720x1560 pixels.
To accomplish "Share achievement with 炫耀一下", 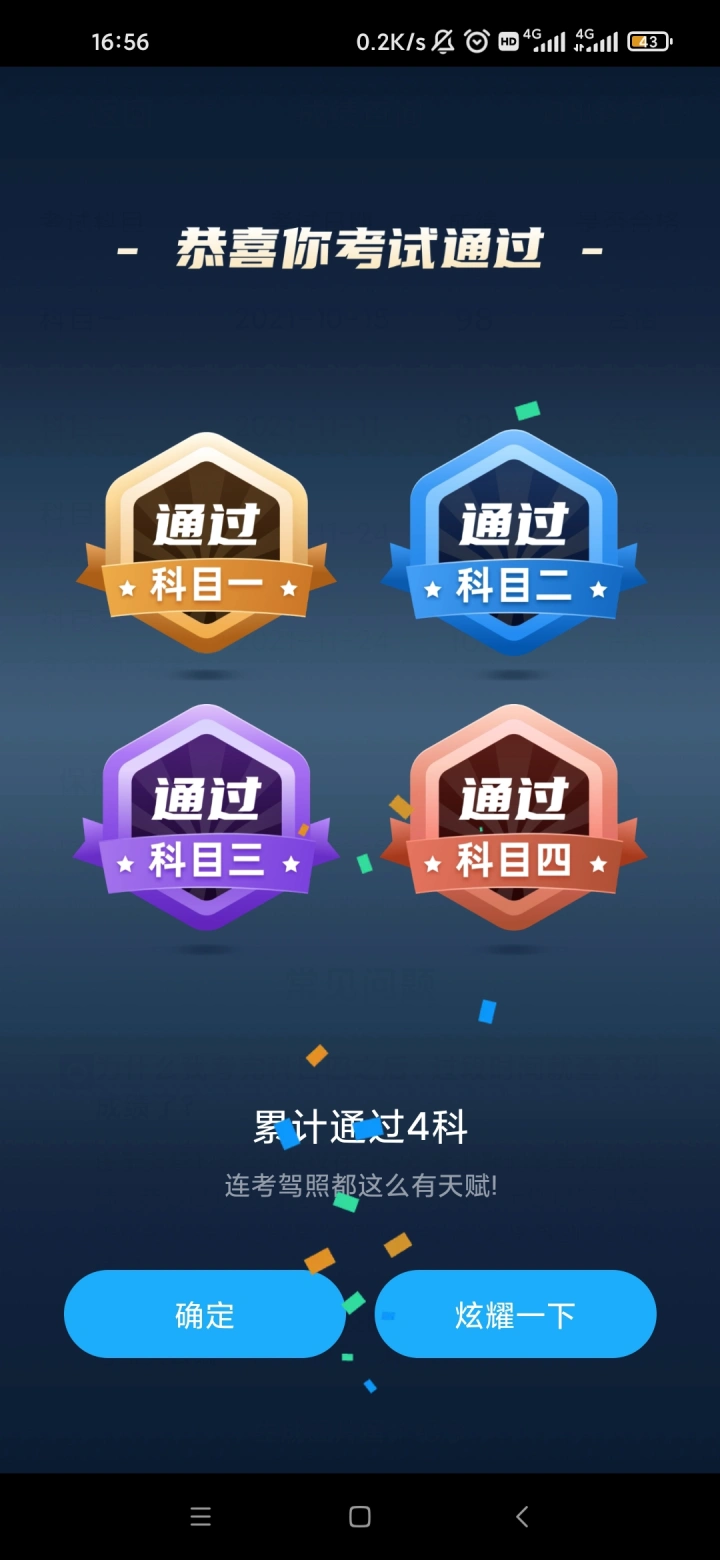I will 515,1314.
